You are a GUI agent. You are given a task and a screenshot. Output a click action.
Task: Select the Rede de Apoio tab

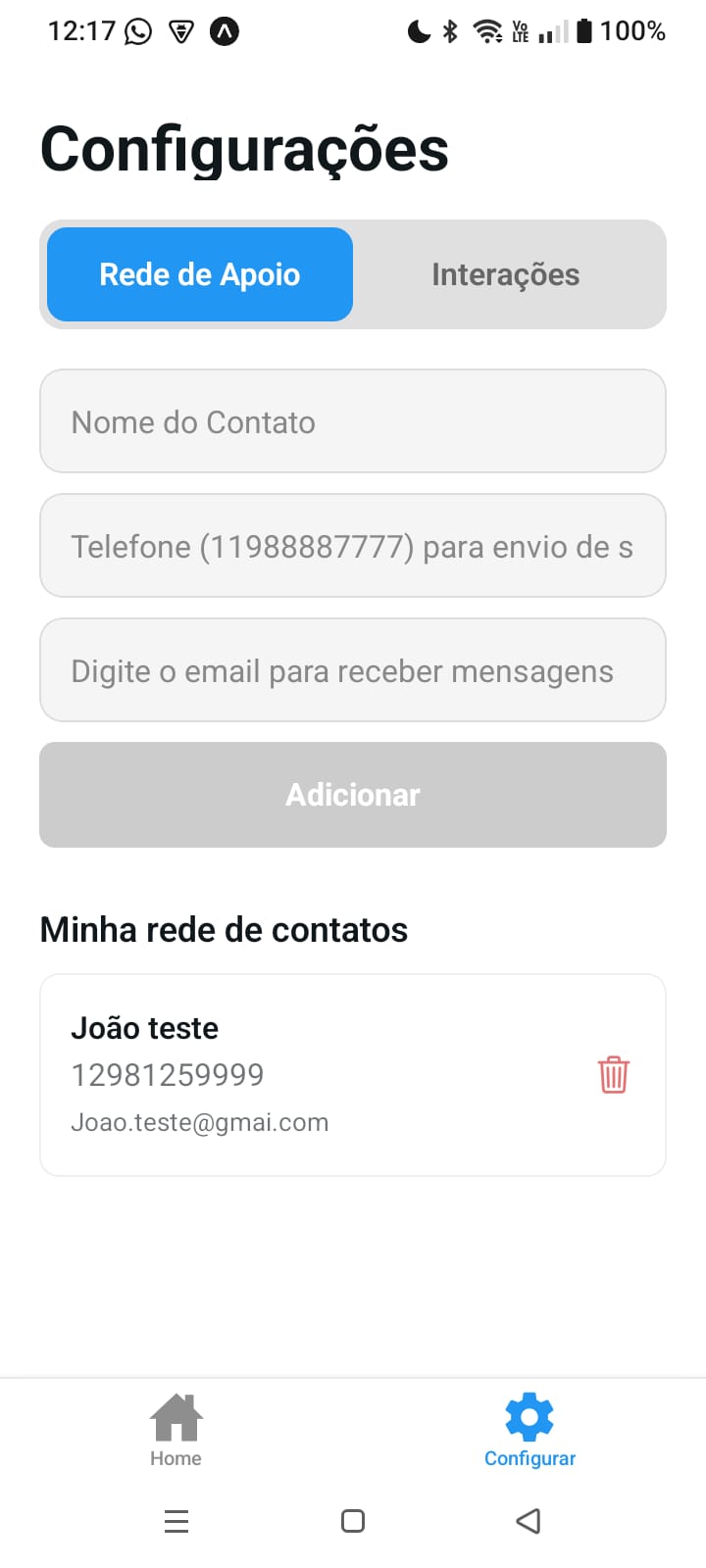(x=199, y=274)
